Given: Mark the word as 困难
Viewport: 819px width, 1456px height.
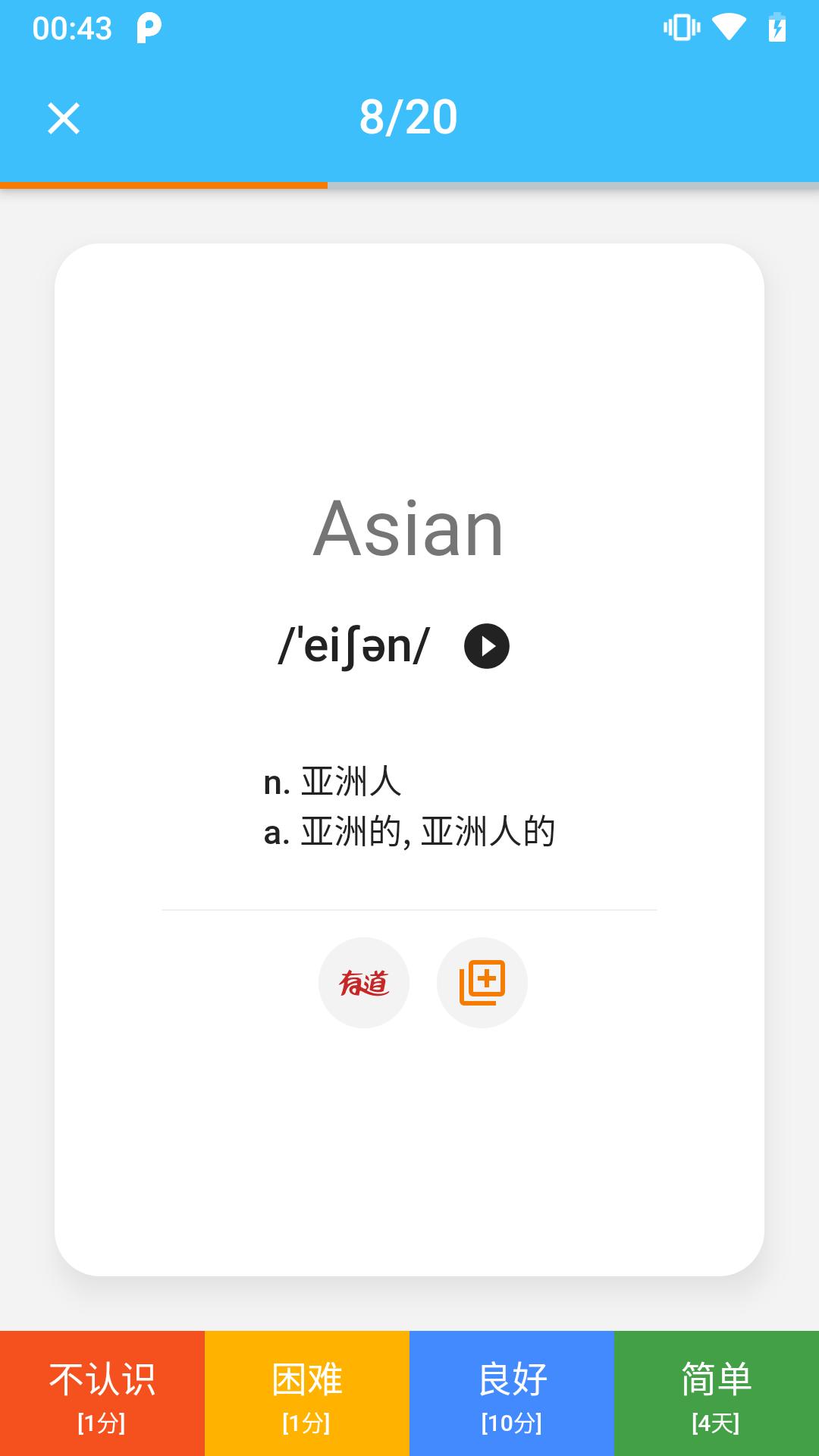Looking at the screenshot, I should [307, 1394].
